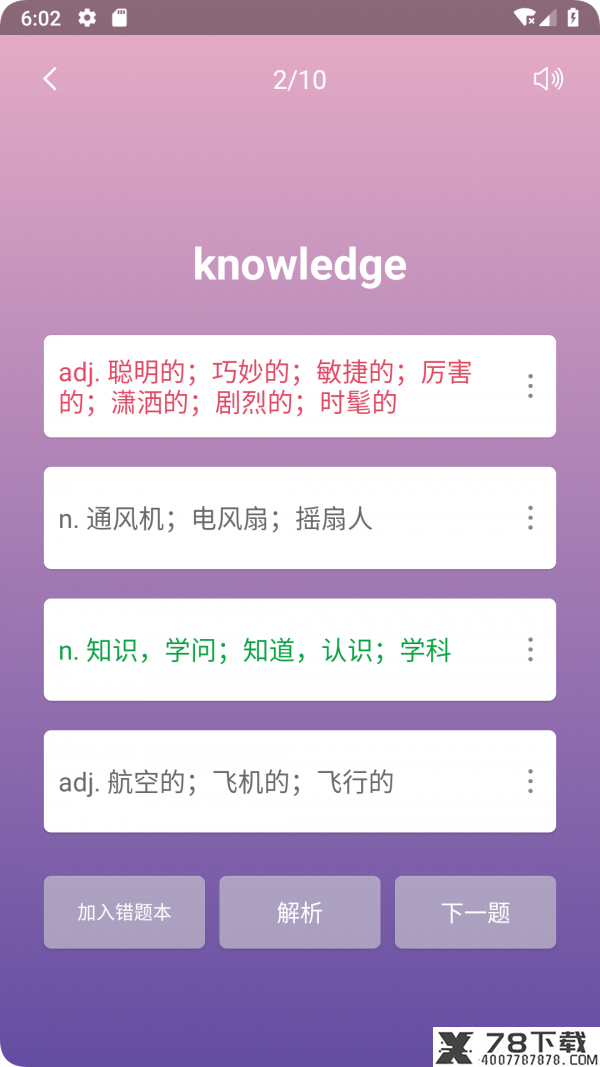This screenshot has width=600, height=1067.
Task: Go to the next question with 下一题
Action: (x=476, y=912)
